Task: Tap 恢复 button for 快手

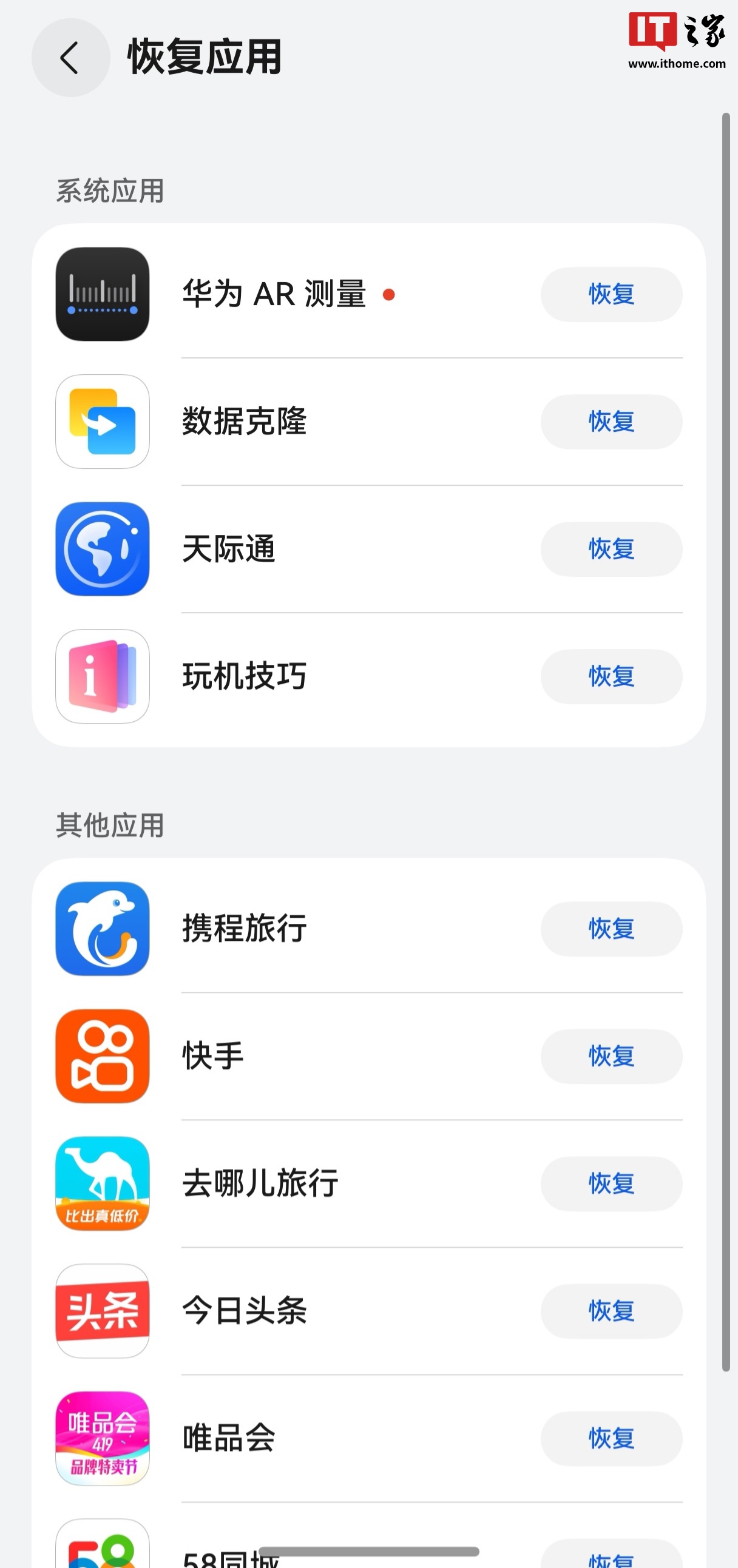Action: pyautogui.click(x=611, y=1056)
